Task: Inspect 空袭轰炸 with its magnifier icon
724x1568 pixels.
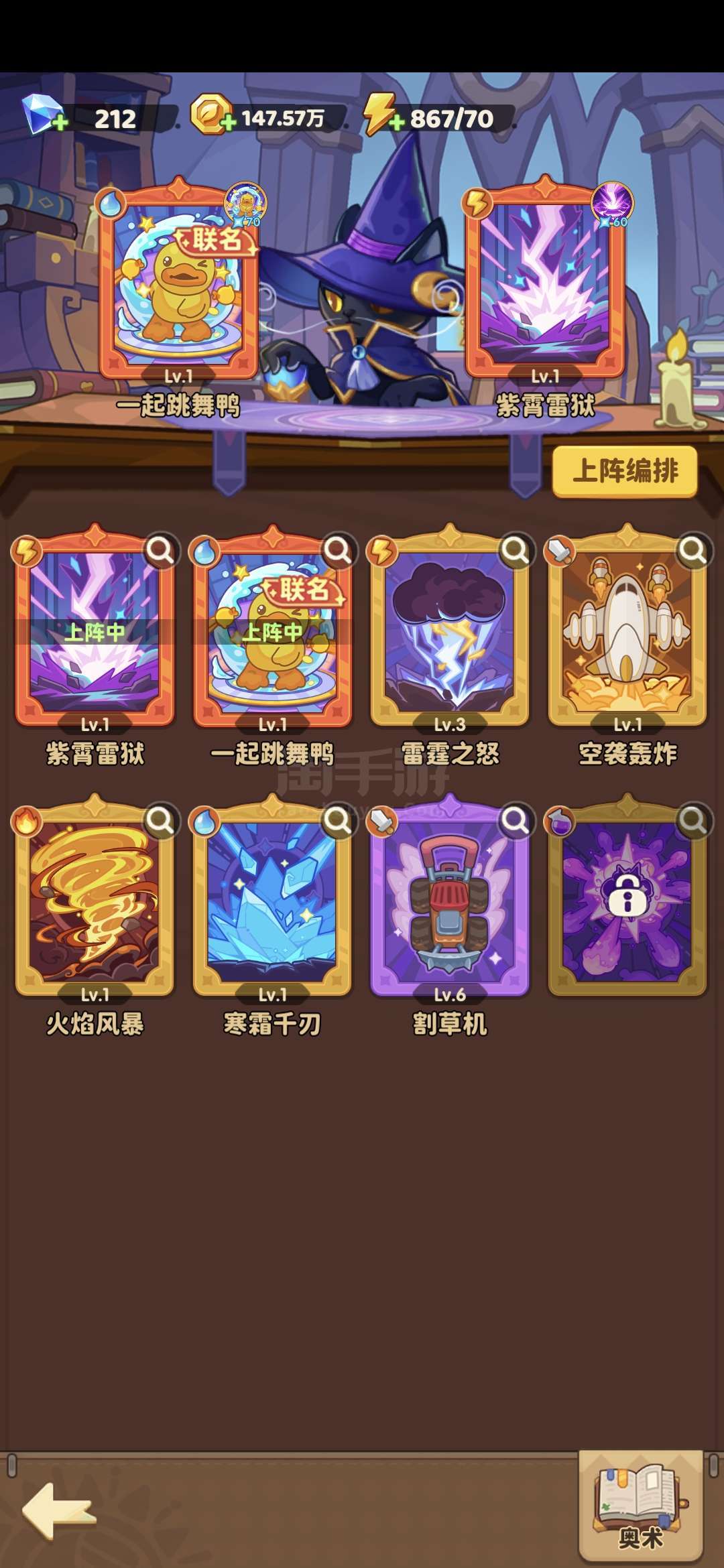Action: 693,551
